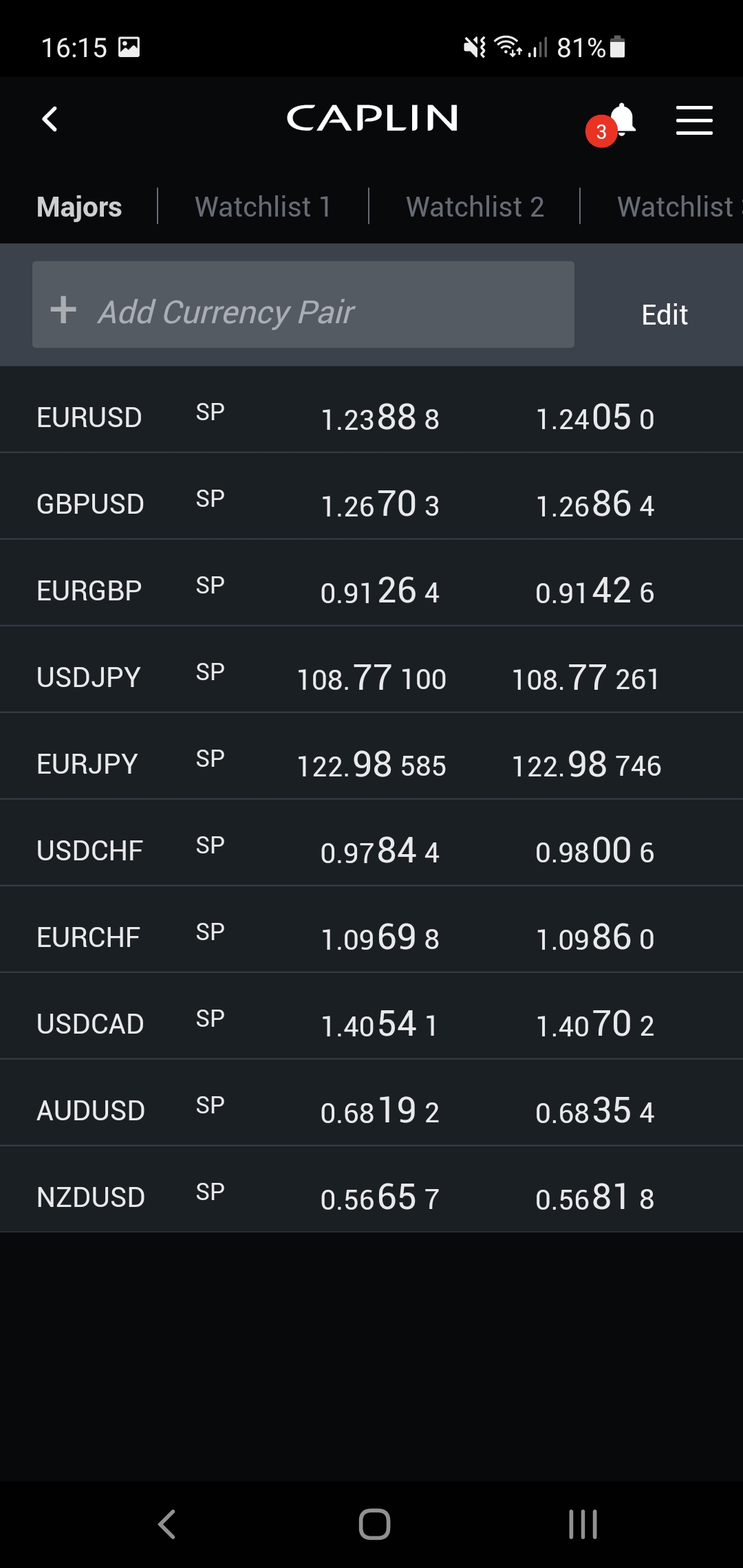Open the EURCHF row
This screenshot has height=1568, width=743.
pos(89,937)
